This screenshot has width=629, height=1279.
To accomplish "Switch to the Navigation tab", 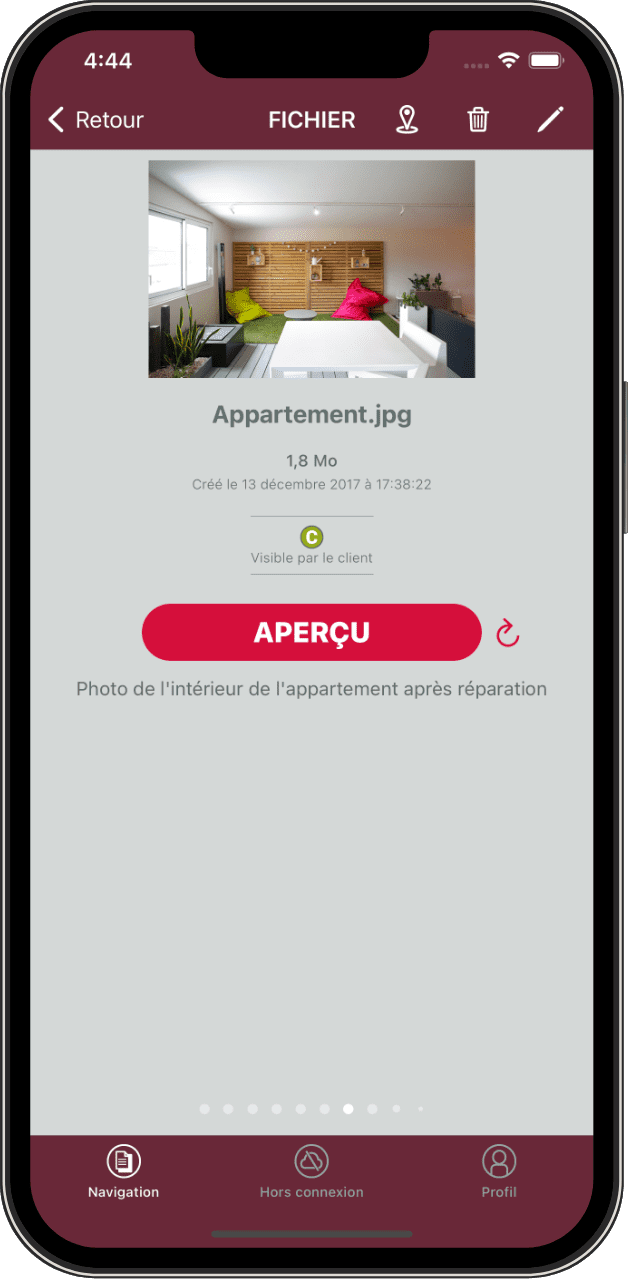I will (124, 1172).
